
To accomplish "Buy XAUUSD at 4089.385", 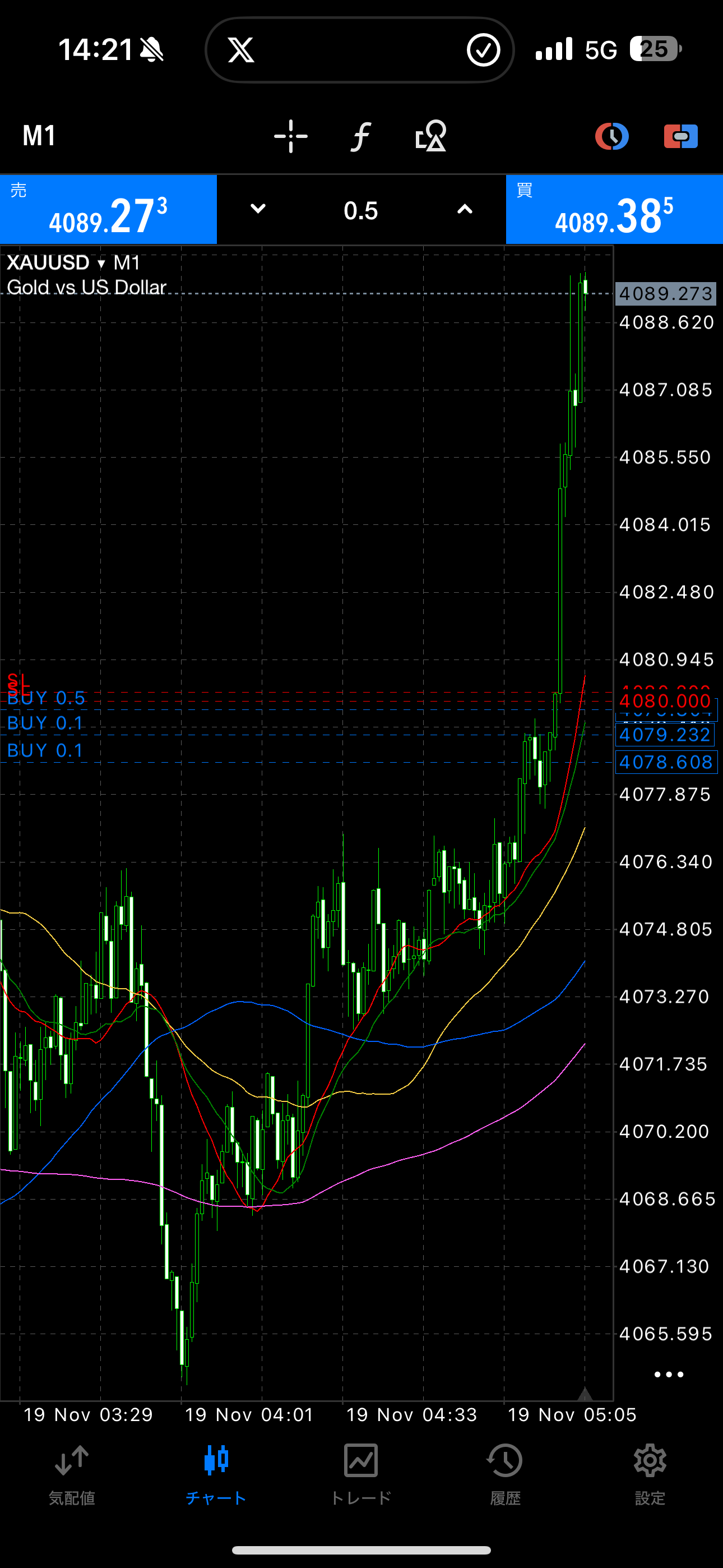I will pos(614,210).
